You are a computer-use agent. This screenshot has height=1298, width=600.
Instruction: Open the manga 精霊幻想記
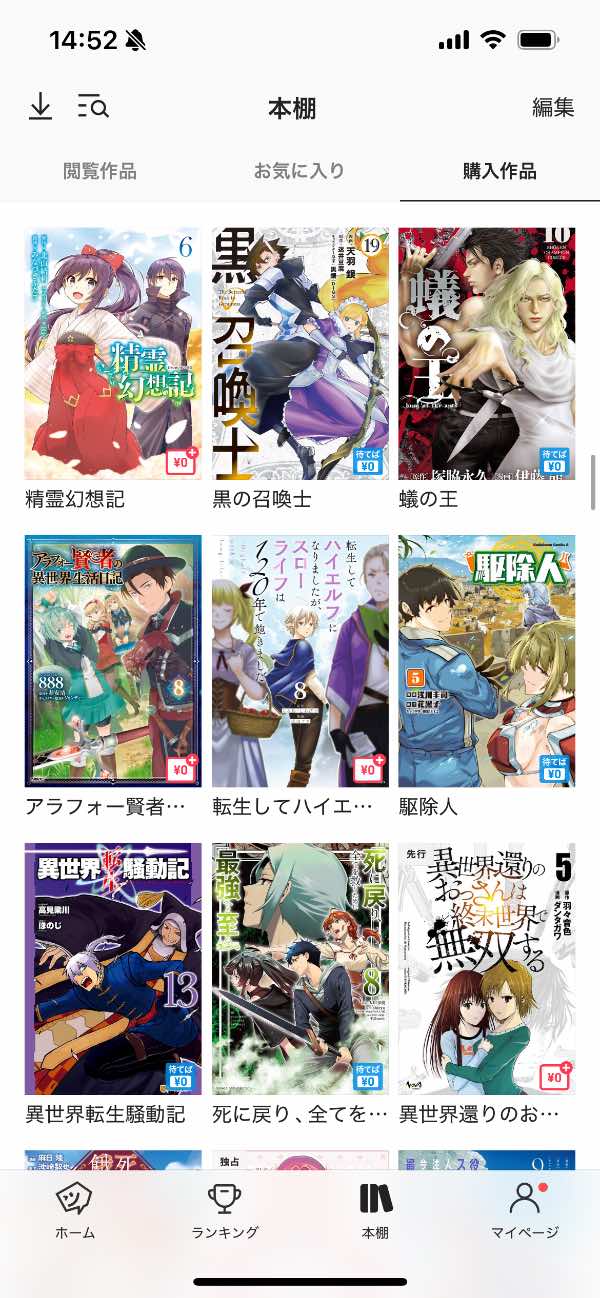point(113,354)
